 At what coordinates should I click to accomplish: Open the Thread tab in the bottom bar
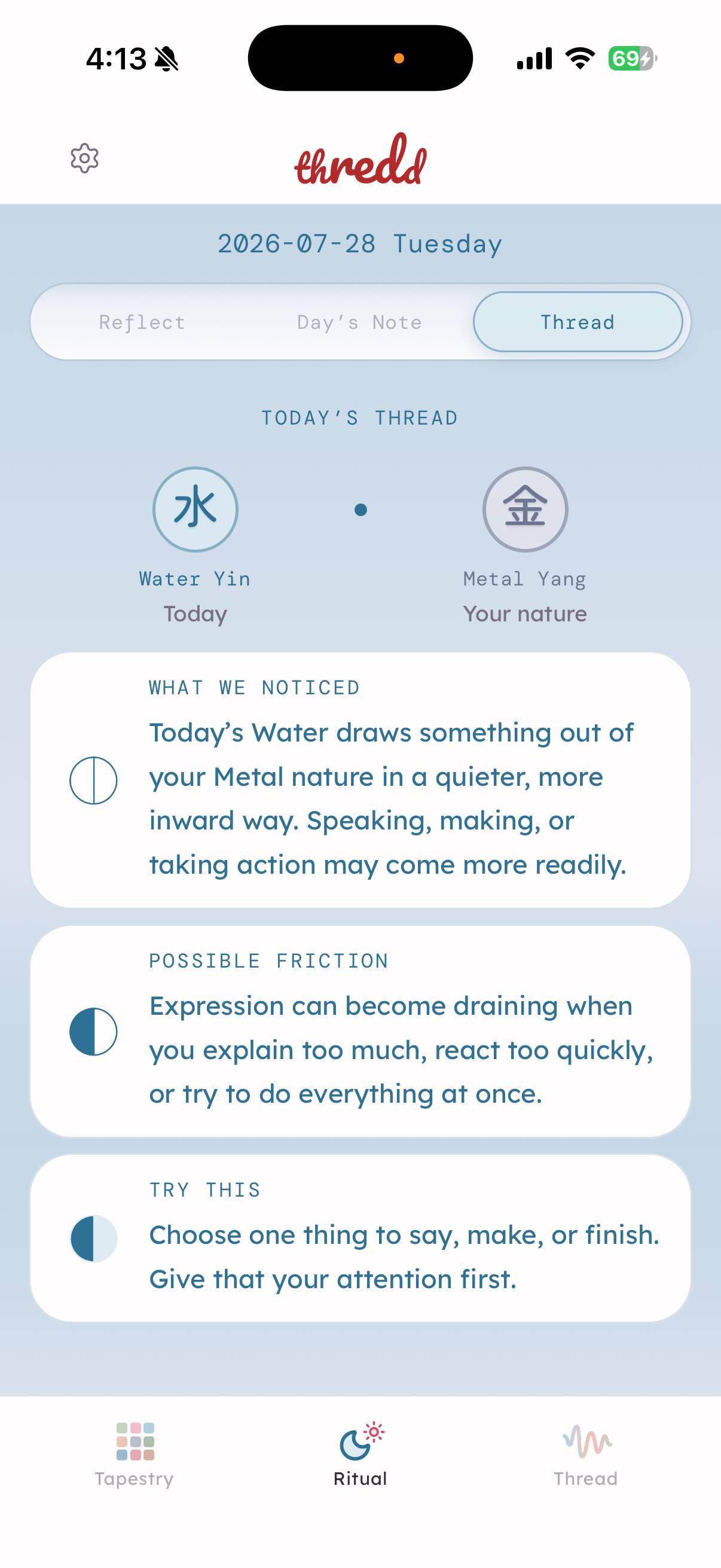pos(586,1456)
